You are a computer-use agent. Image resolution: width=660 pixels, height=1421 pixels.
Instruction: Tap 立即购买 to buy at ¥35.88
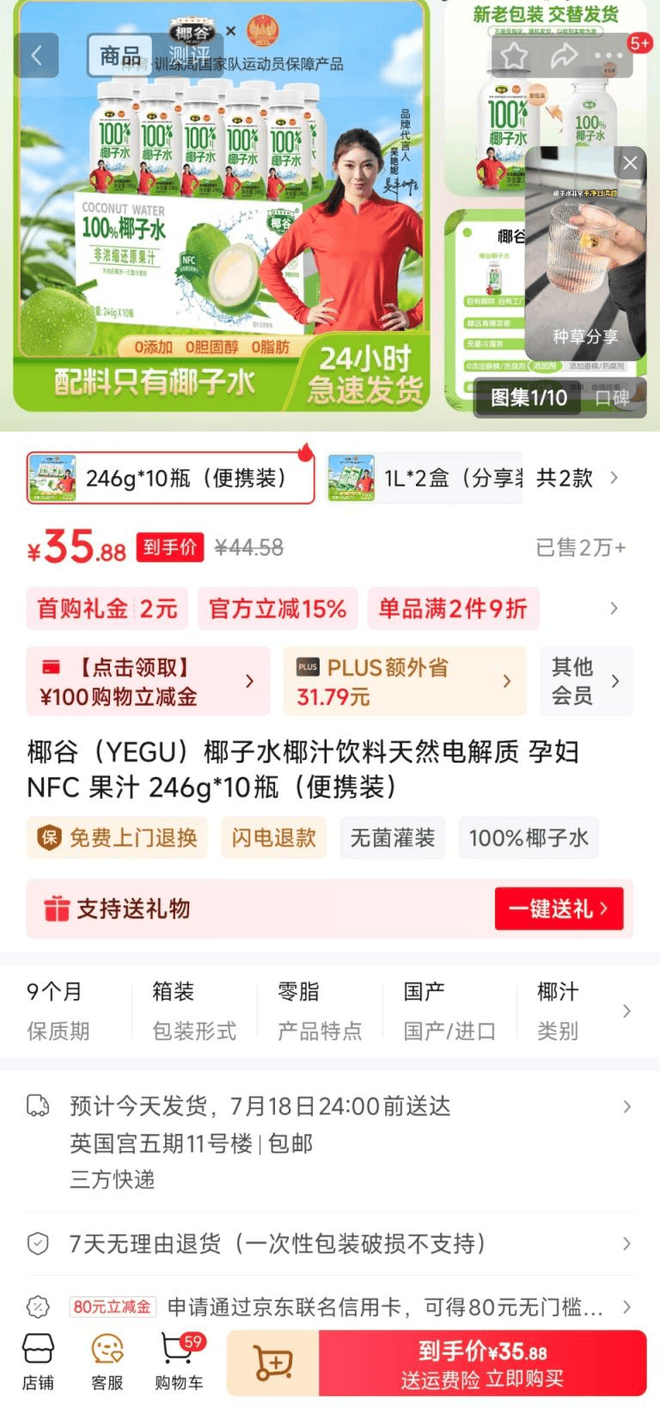pos(482,1364)
